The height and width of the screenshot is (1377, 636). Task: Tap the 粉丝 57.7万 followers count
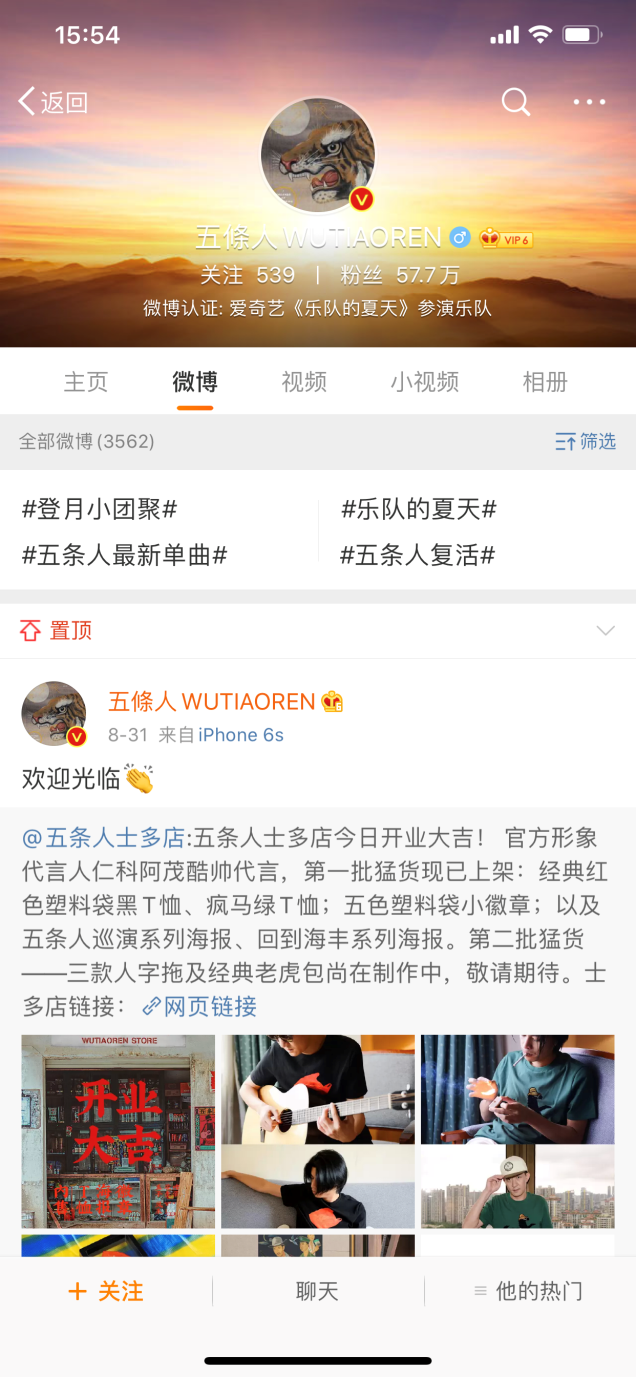tap(399, 275)
